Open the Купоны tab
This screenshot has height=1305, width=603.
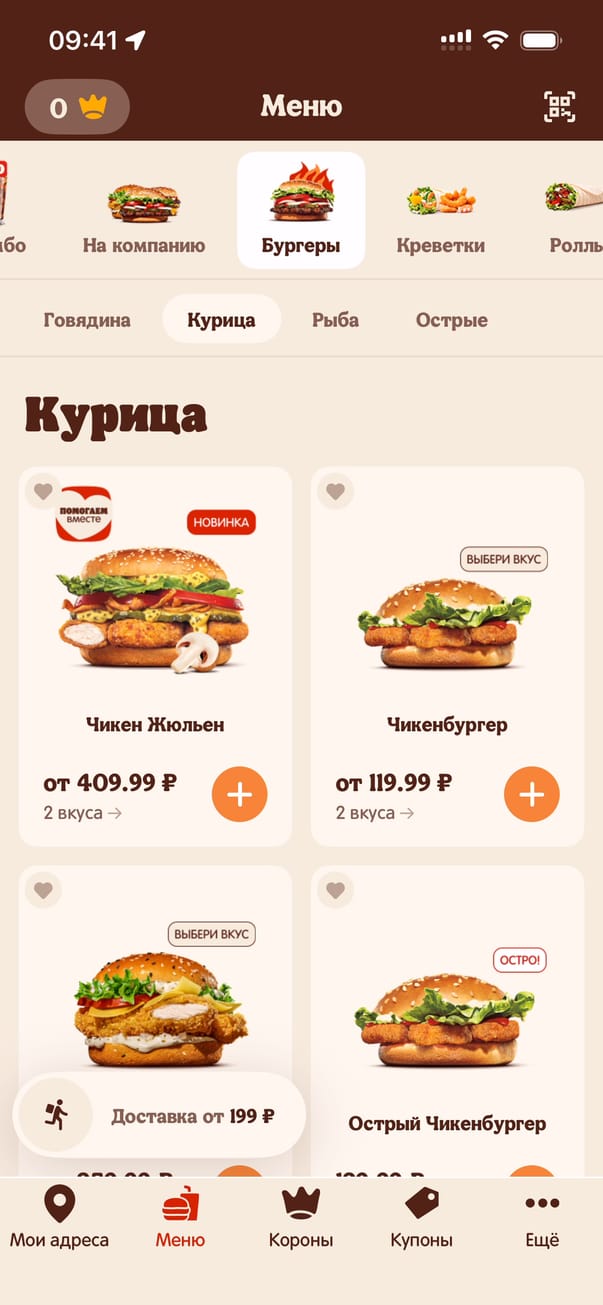[x=421, y=1217]
